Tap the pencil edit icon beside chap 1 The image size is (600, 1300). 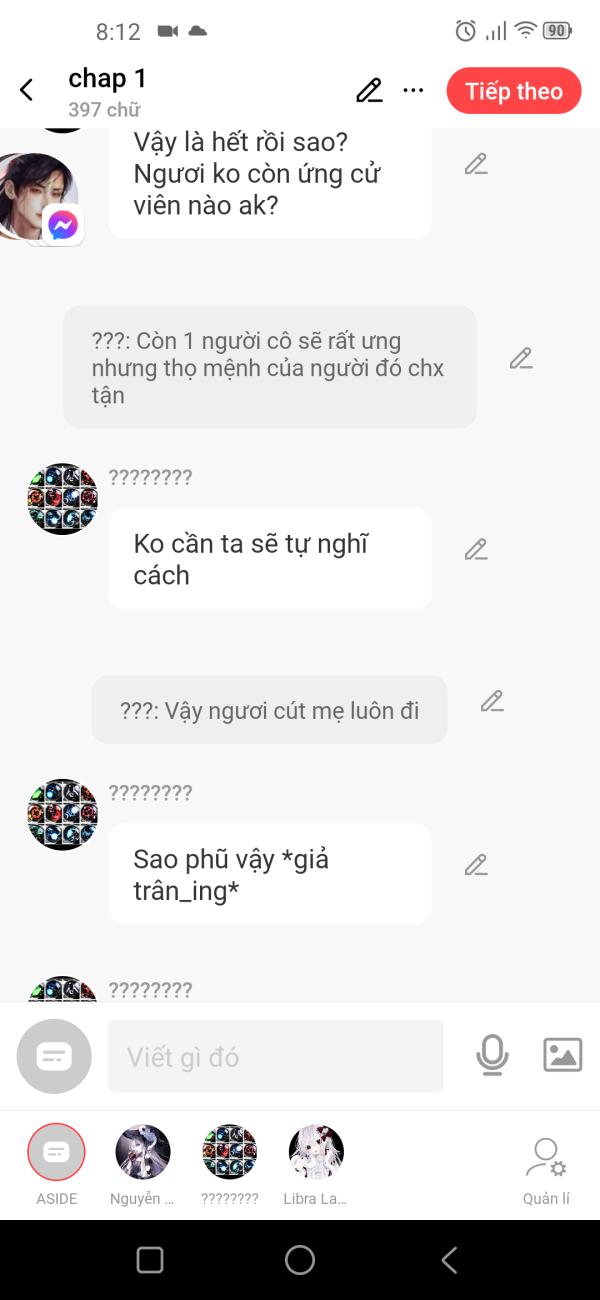[x=369, y=91]
